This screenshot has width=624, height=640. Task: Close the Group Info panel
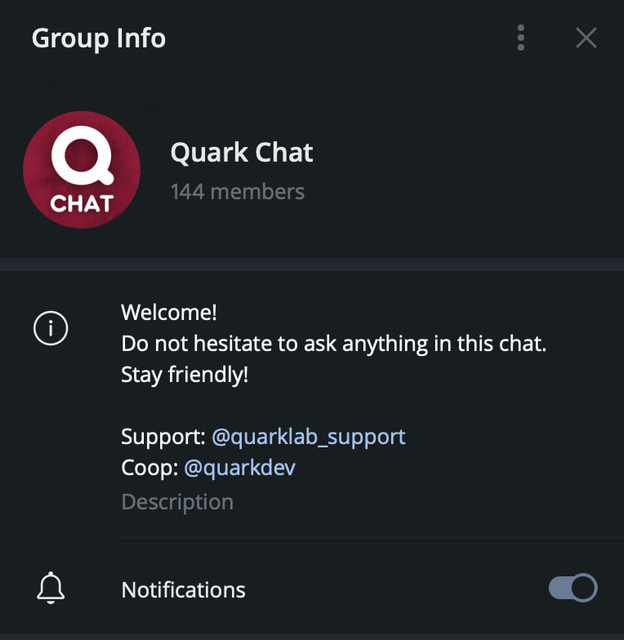[586, 38]
